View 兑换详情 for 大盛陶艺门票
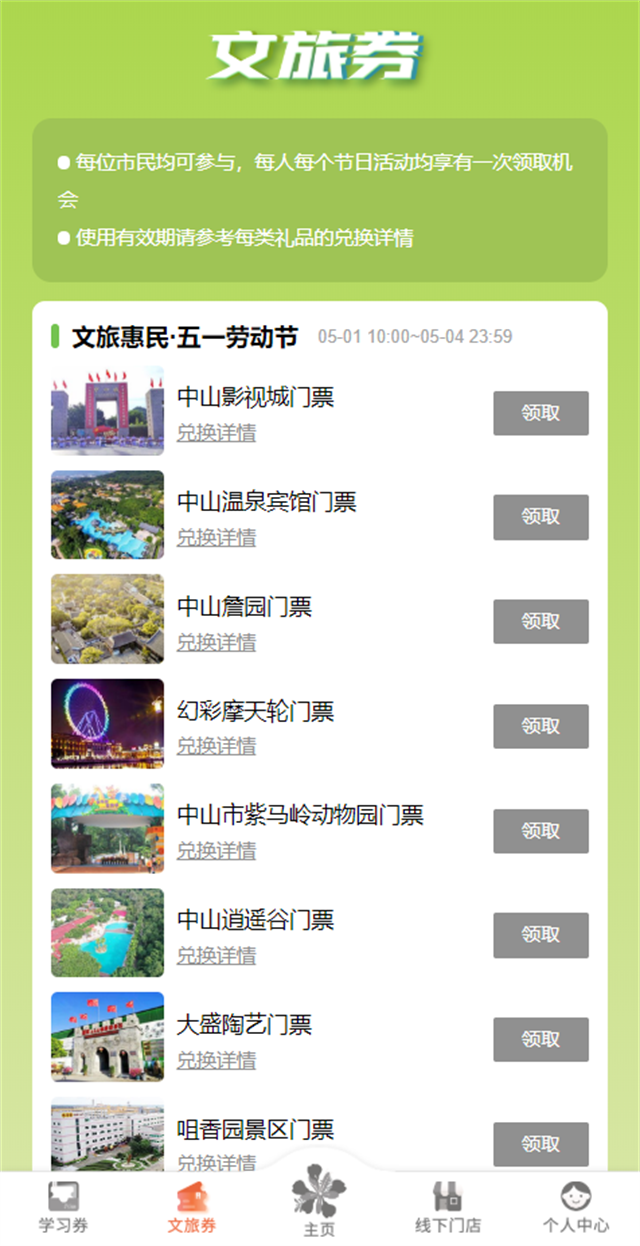 click(x=216, y=1060)
